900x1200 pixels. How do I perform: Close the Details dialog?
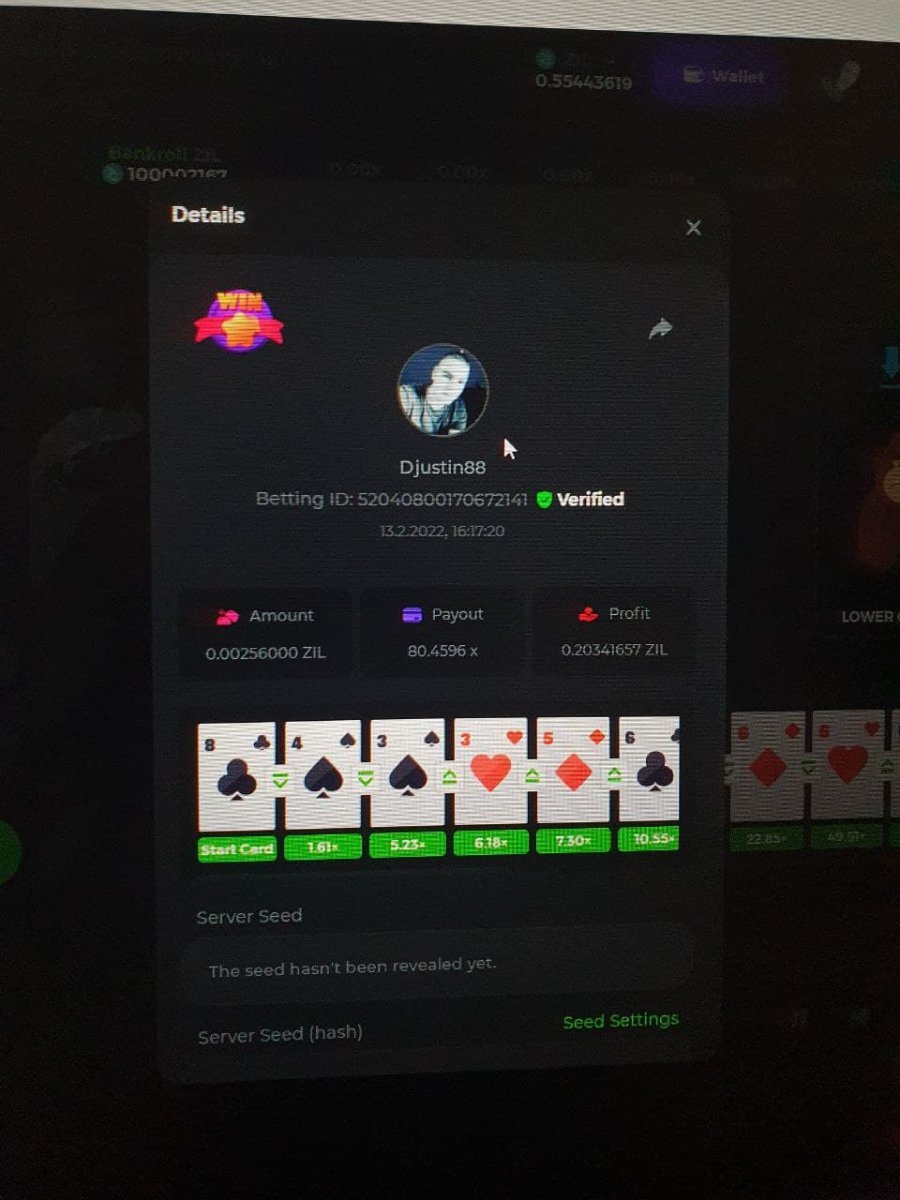click(x=693, y=228)
